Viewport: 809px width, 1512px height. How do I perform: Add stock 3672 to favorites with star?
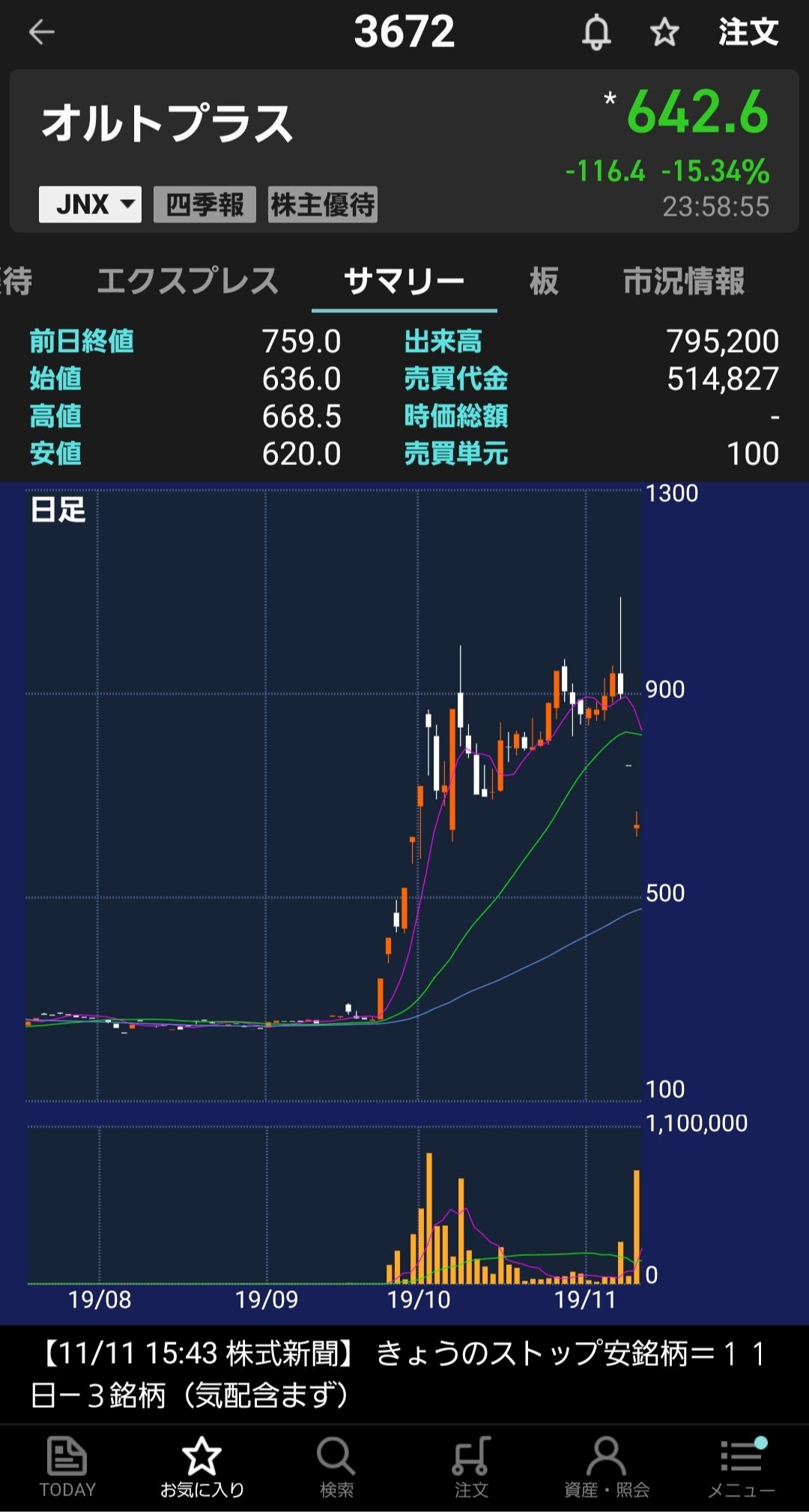[x=664, y=32]
